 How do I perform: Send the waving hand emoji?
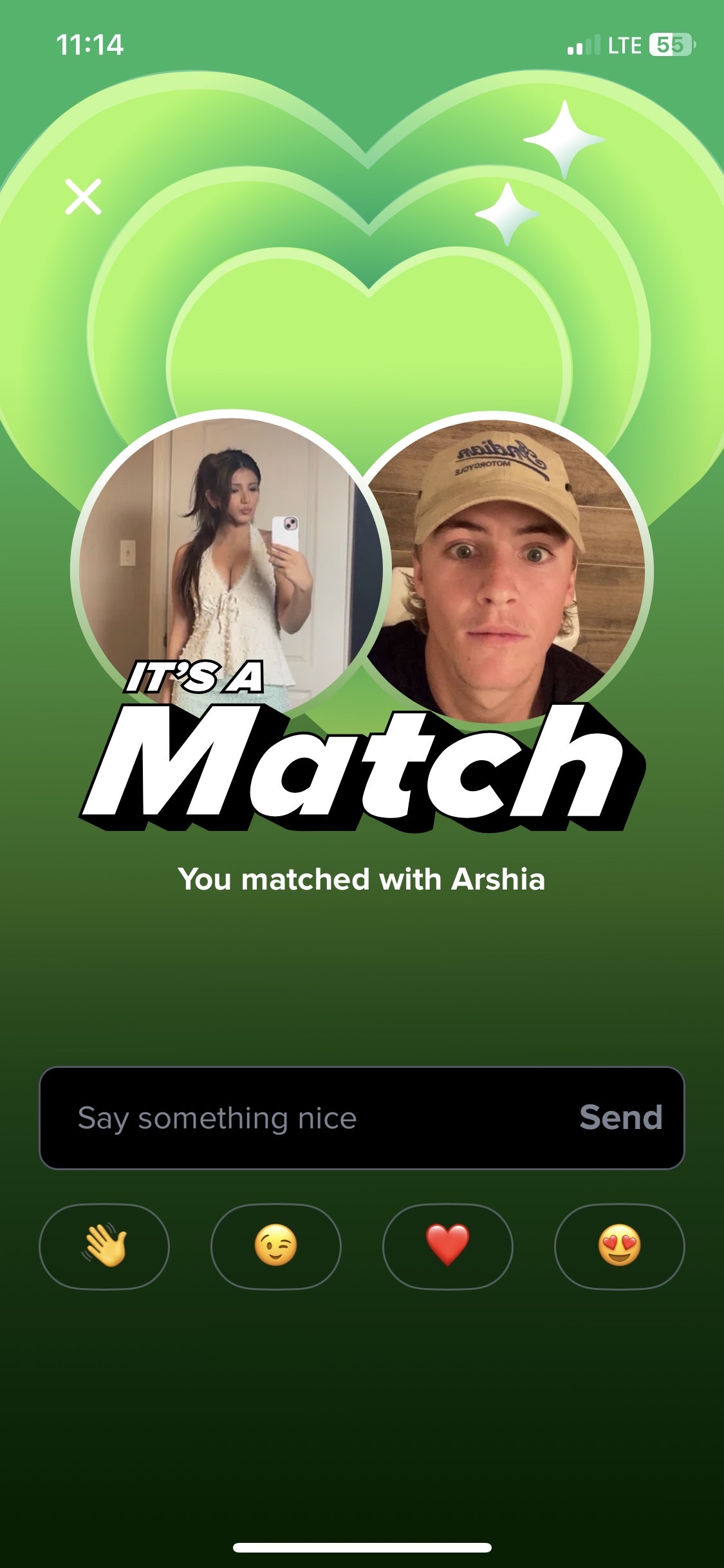click(x=104, y=1246)
